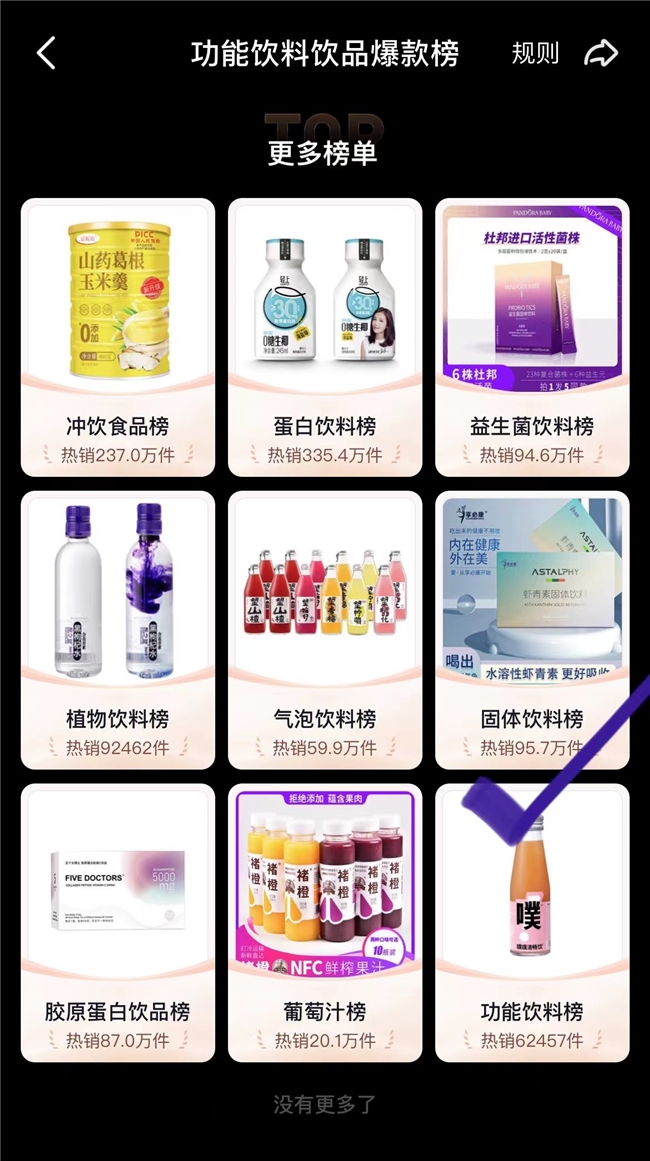
Task: Open the 规则 rules page
Action: coord(535,54)
